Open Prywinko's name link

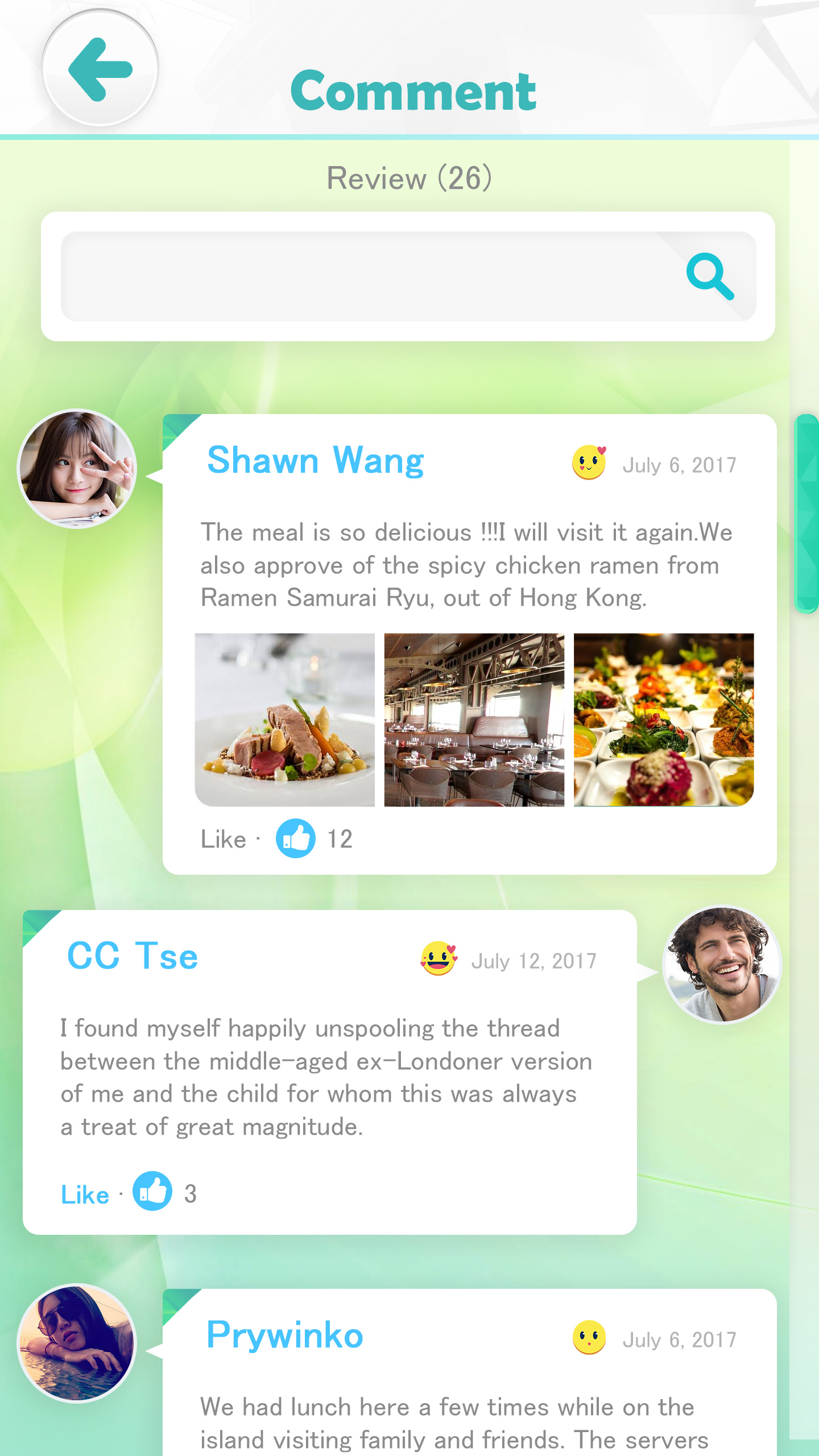point(284,1335)
